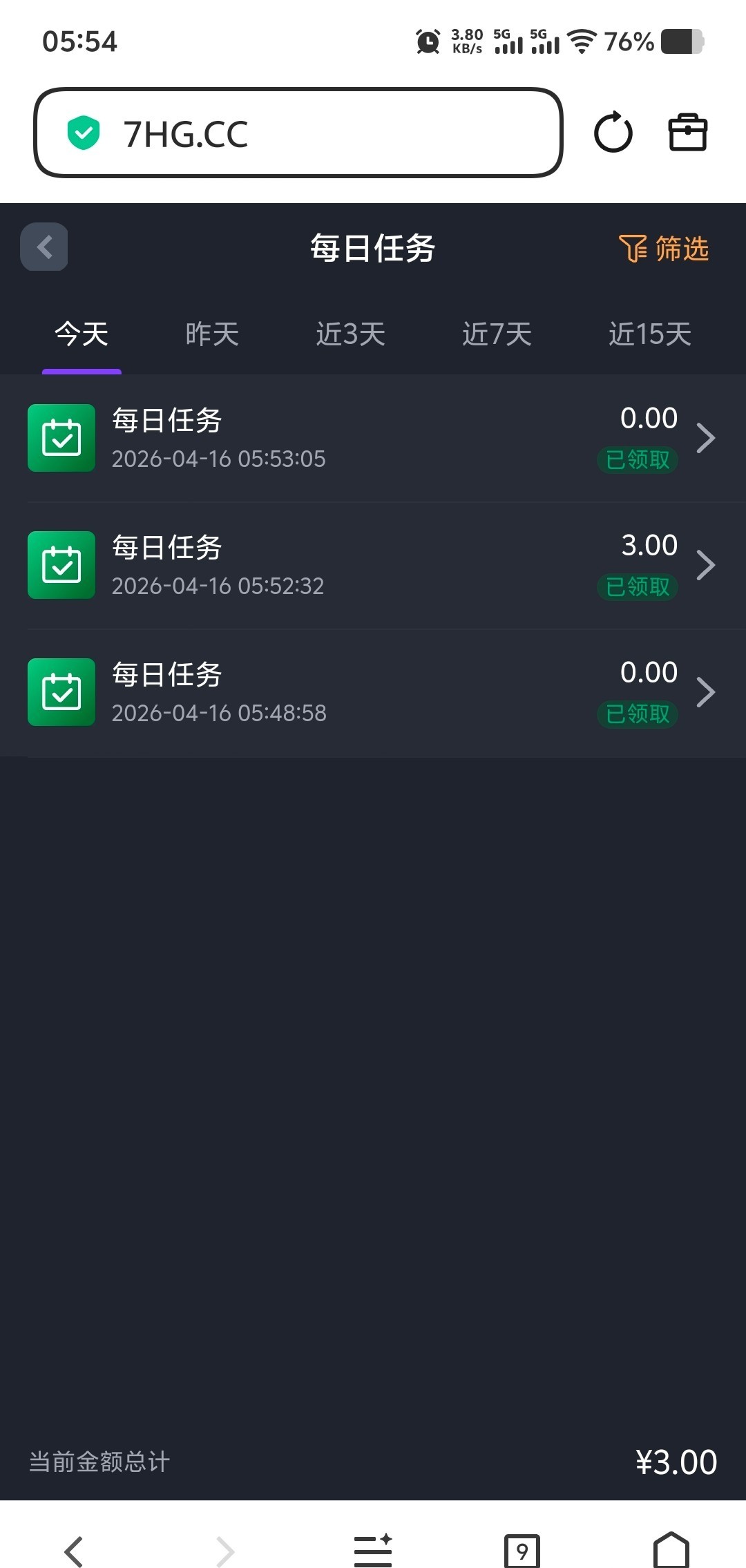Select the 今天 tab
This screenshot has height=1568, width=746.
click(82, 335)
